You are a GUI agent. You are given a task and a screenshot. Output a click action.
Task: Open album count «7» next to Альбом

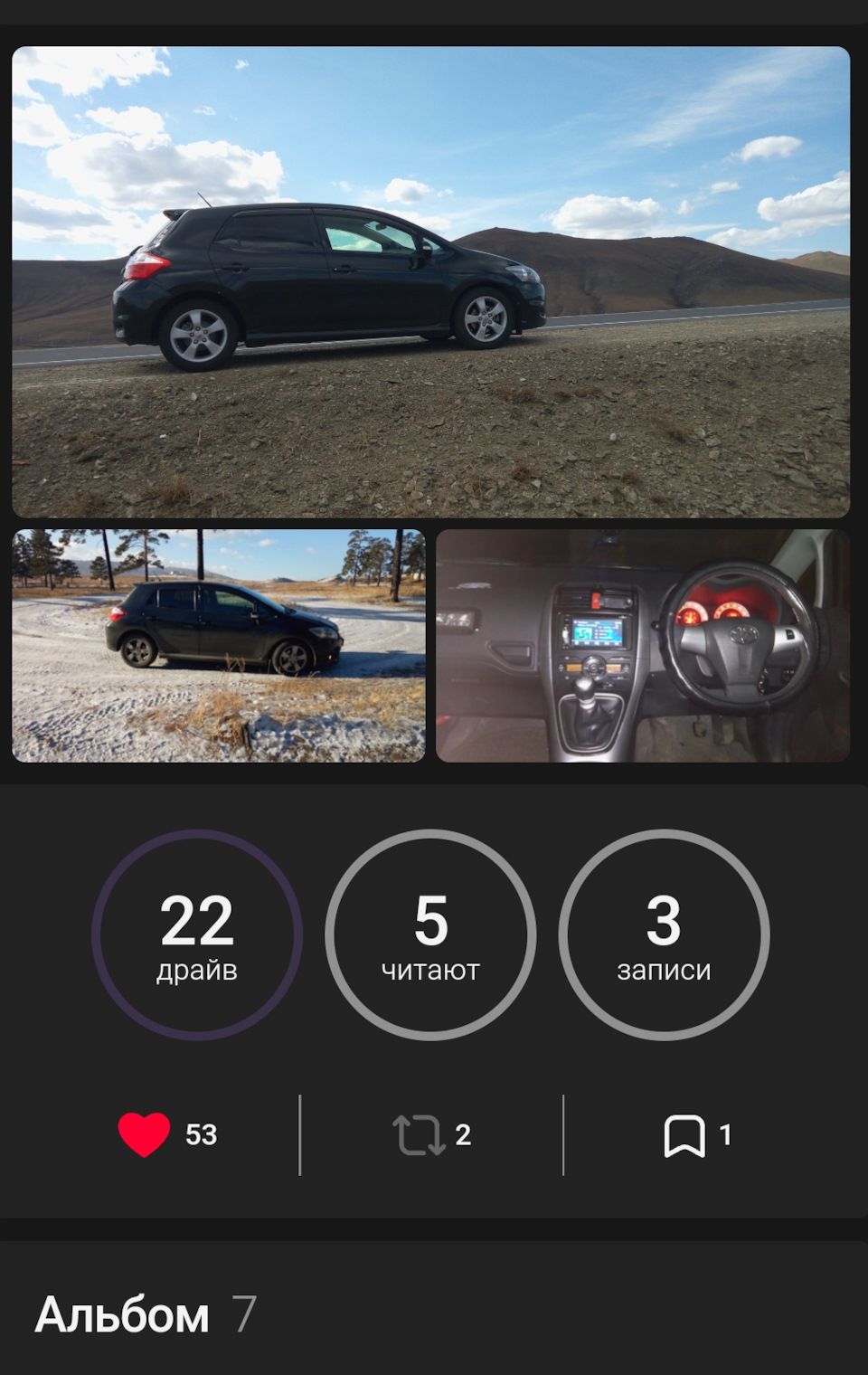point(241,1321)
